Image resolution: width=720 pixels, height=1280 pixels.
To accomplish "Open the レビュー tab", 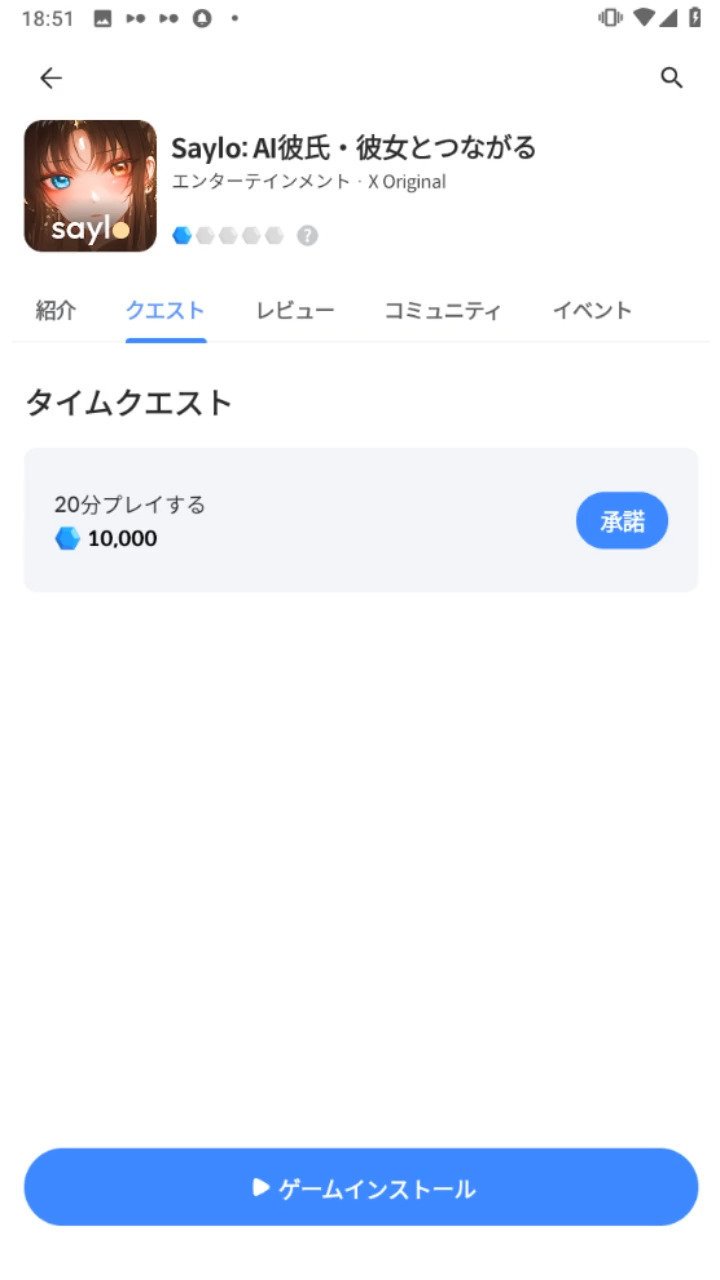I will point(296,311).
